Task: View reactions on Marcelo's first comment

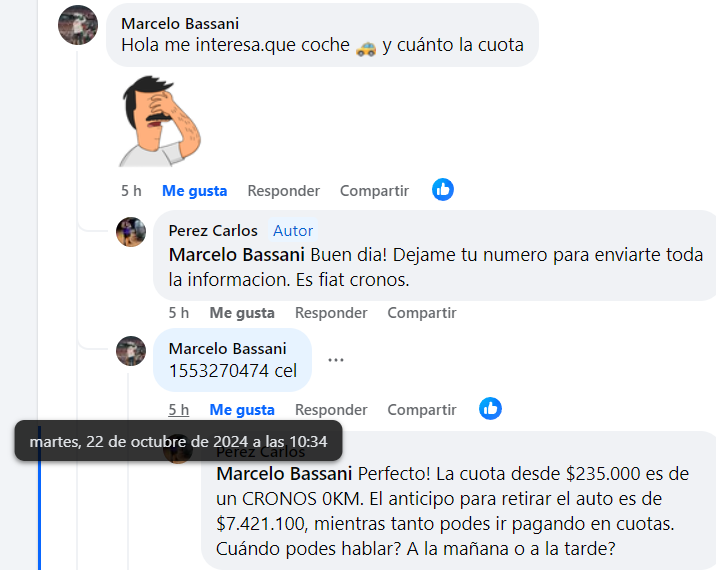Action: point(443,189)
